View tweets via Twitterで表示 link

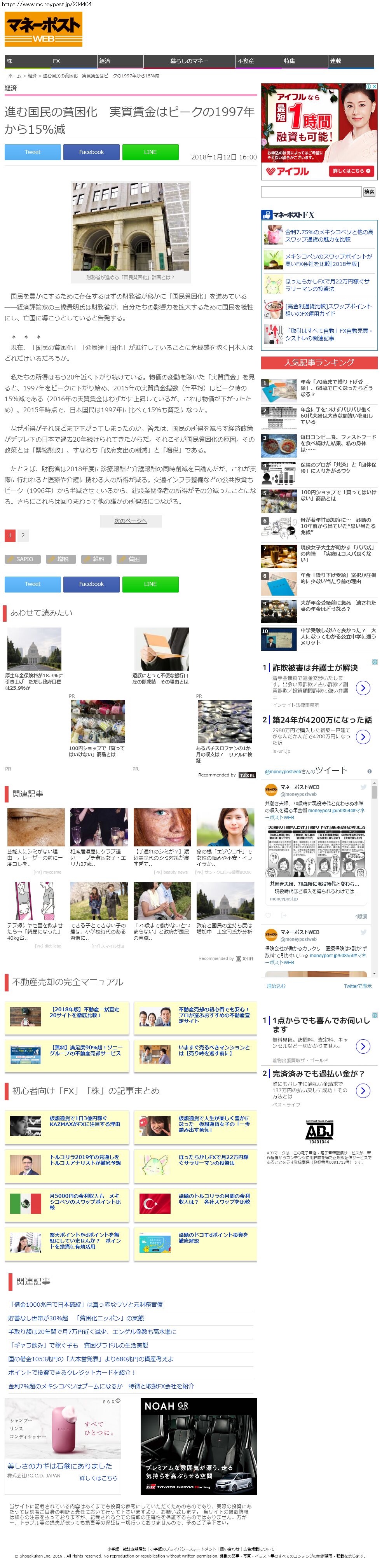pyautogui.click(x=358, y=986)
